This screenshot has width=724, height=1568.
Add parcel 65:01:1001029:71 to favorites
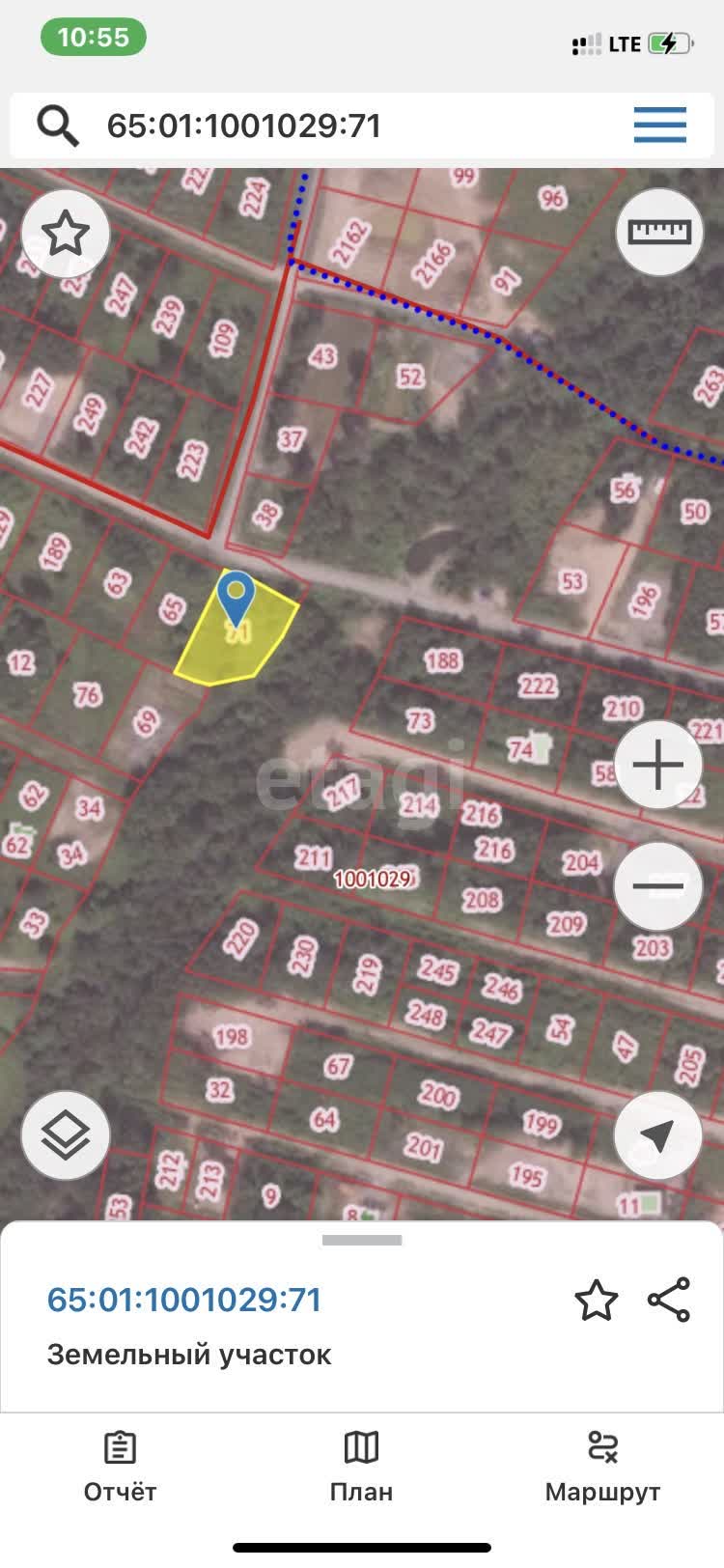(x=596, y=1301)
